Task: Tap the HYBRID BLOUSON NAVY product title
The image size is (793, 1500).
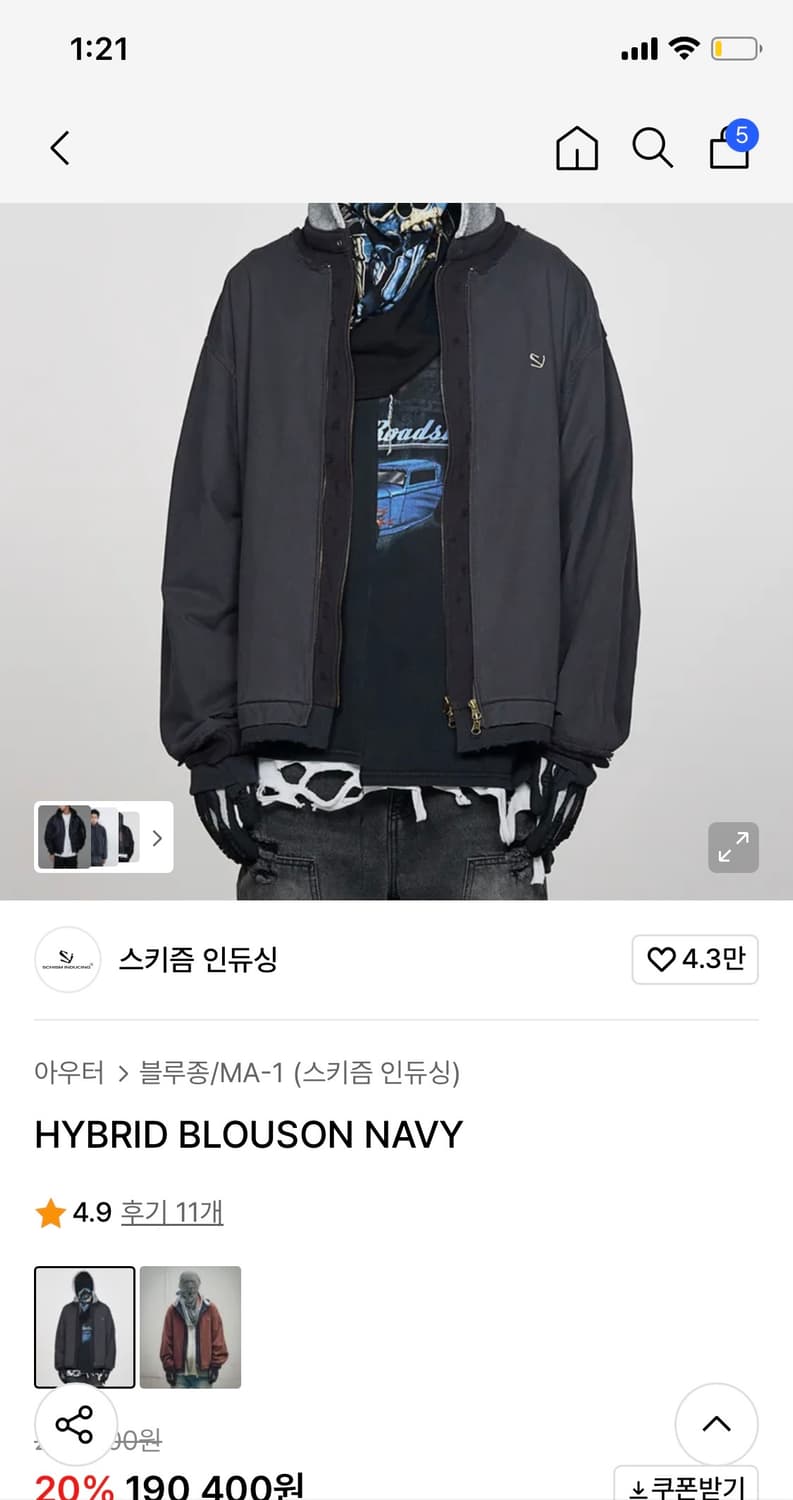Action: 248,1135
